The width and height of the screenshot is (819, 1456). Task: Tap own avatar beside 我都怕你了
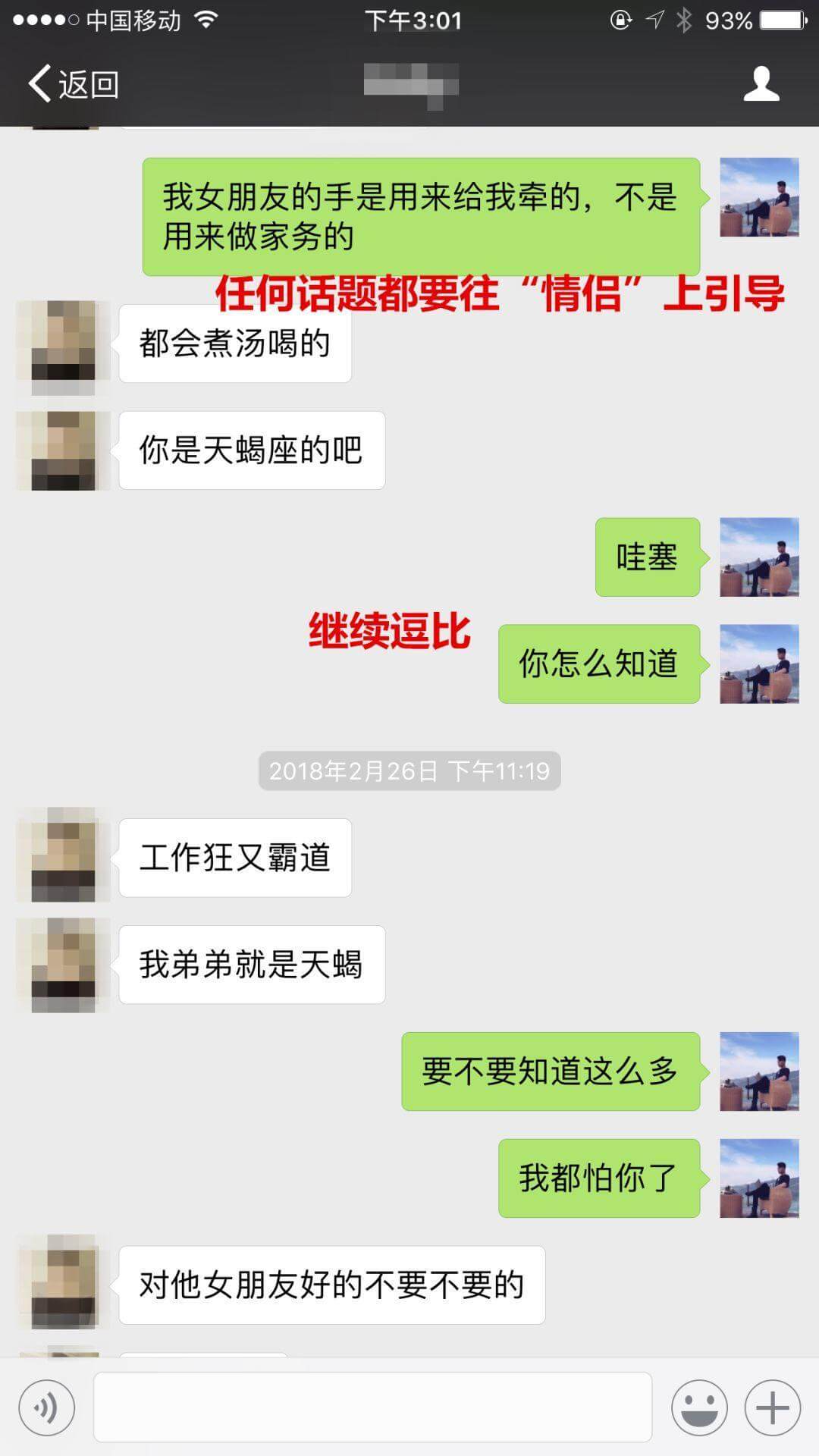(759, 1178)
